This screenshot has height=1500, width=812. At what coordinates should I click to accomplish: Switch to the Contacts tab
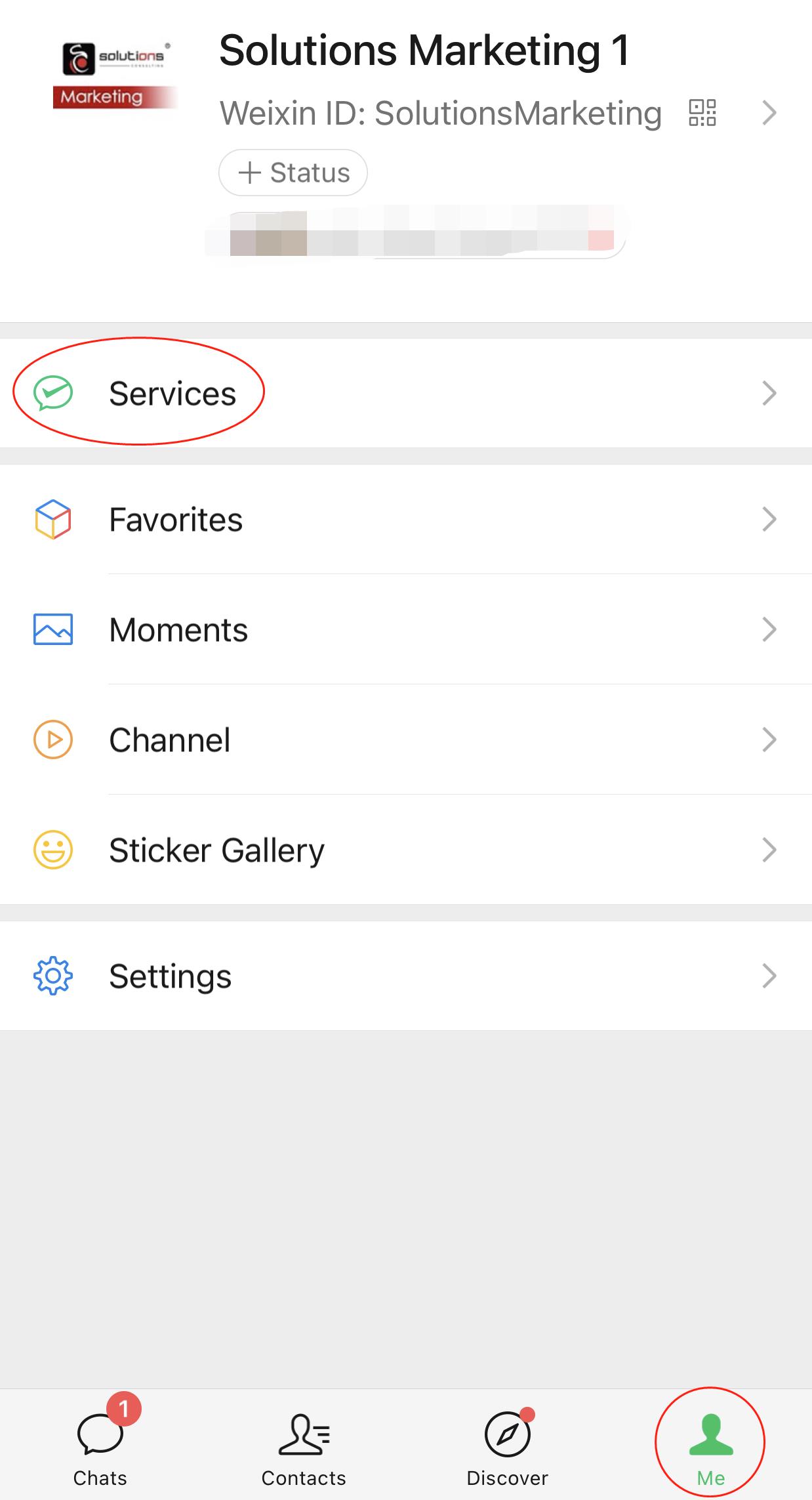(x=304, y=1444)
